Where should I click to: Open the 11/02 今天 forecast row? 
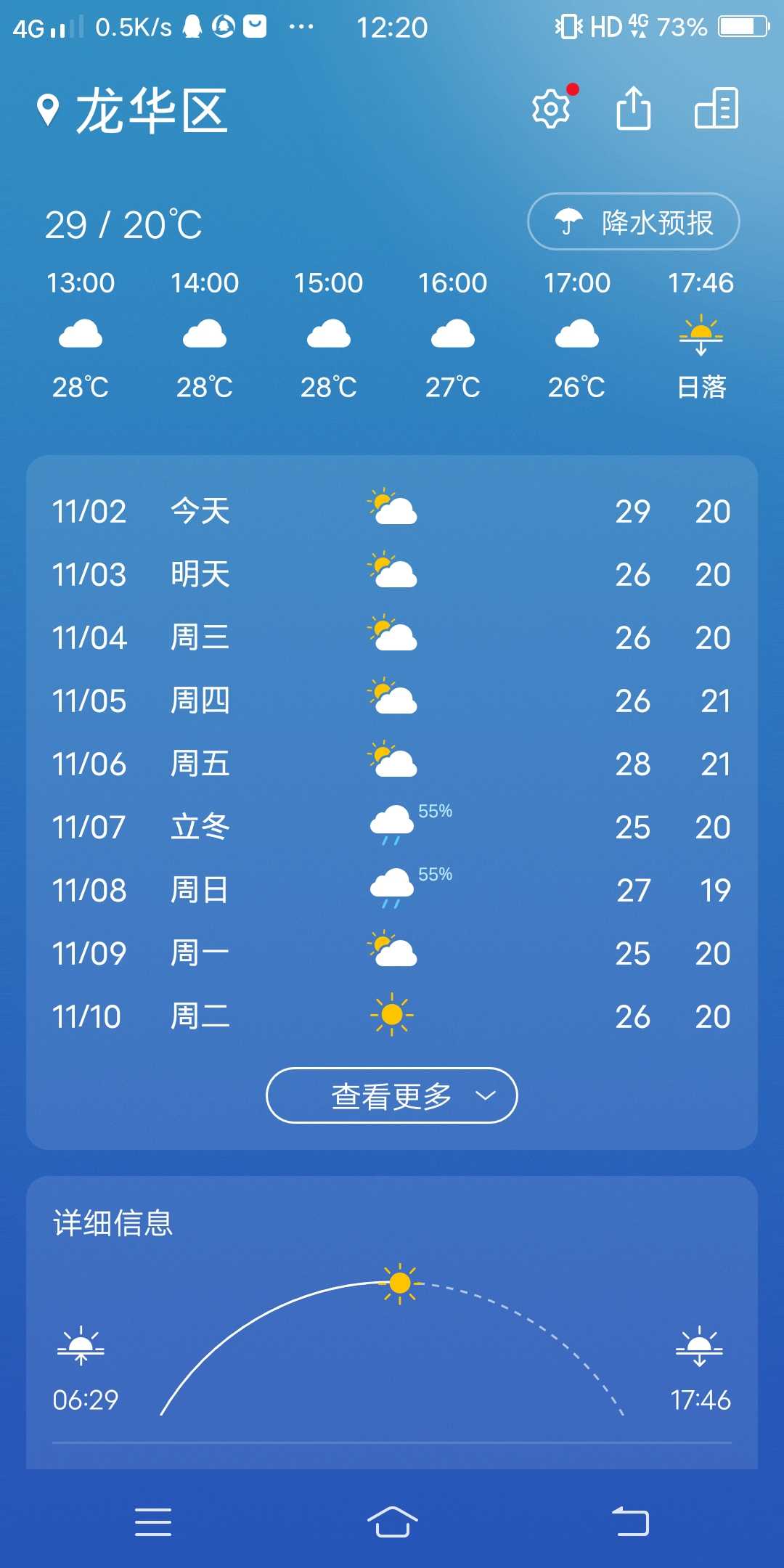coord(392,511)
